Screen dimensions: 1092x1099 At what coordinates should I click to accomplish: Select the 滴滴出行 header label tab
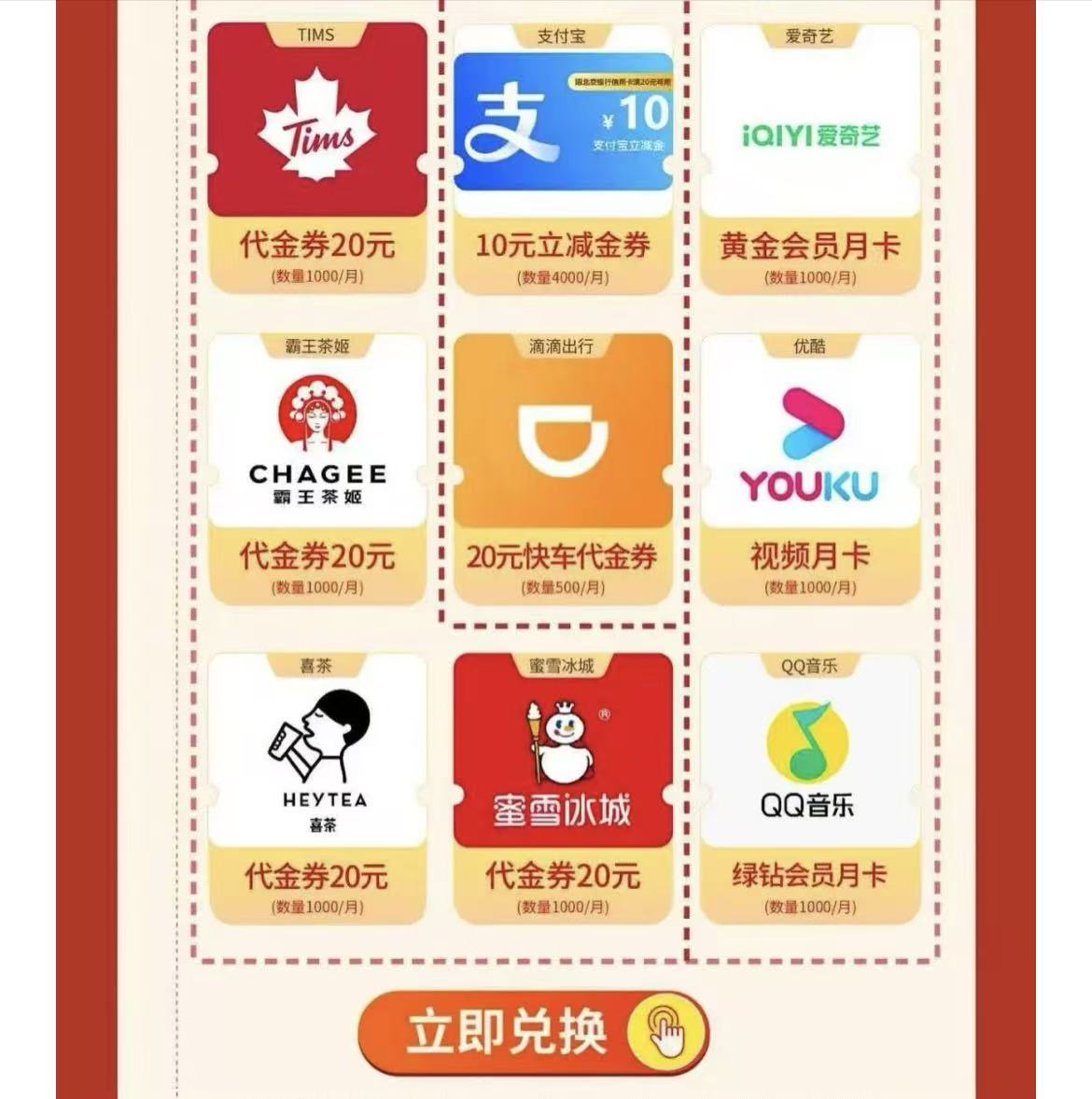(x=560, y=344)
